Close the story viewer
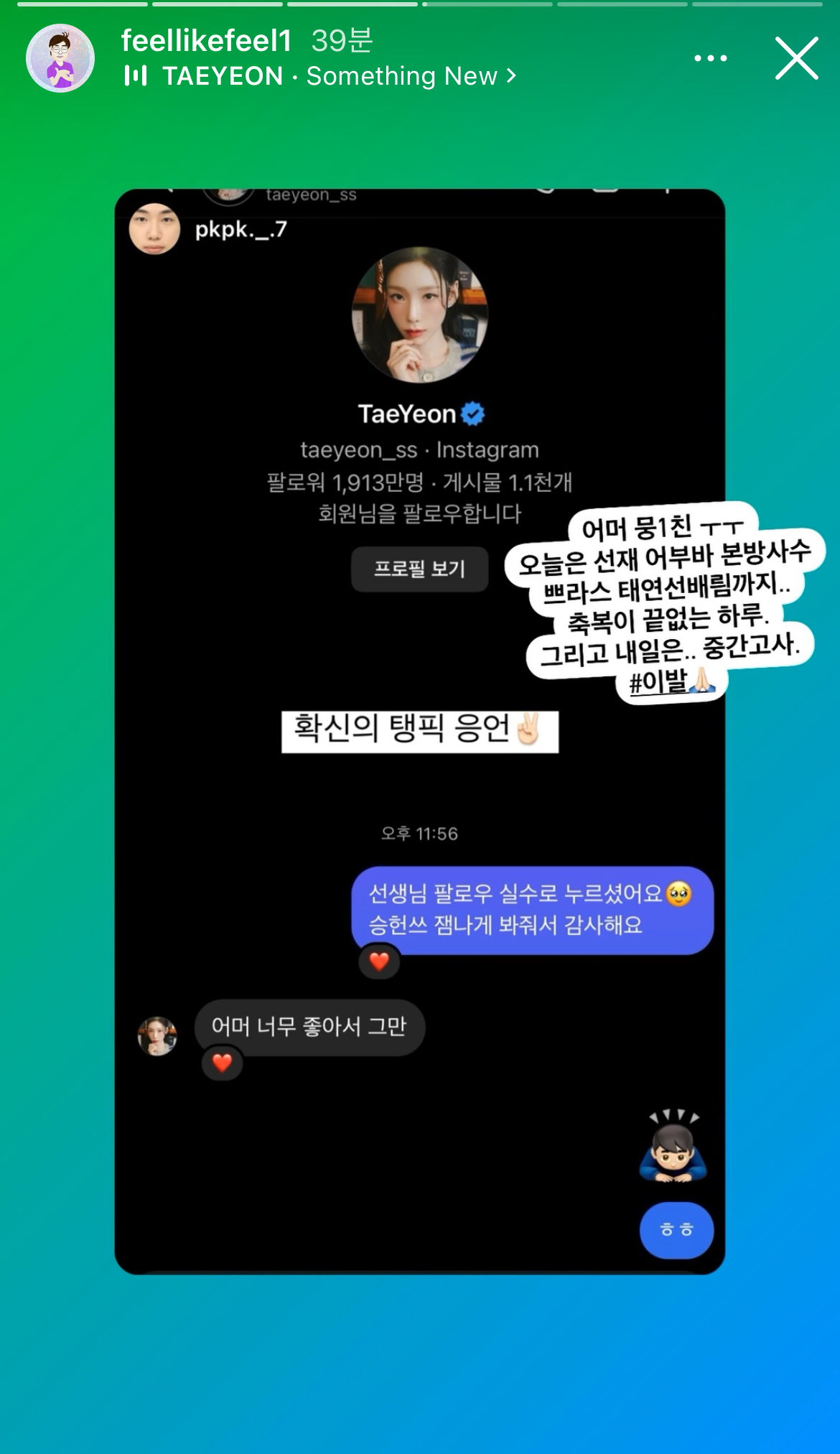This screenshot has width=840, height=1454. pos(796,58)
